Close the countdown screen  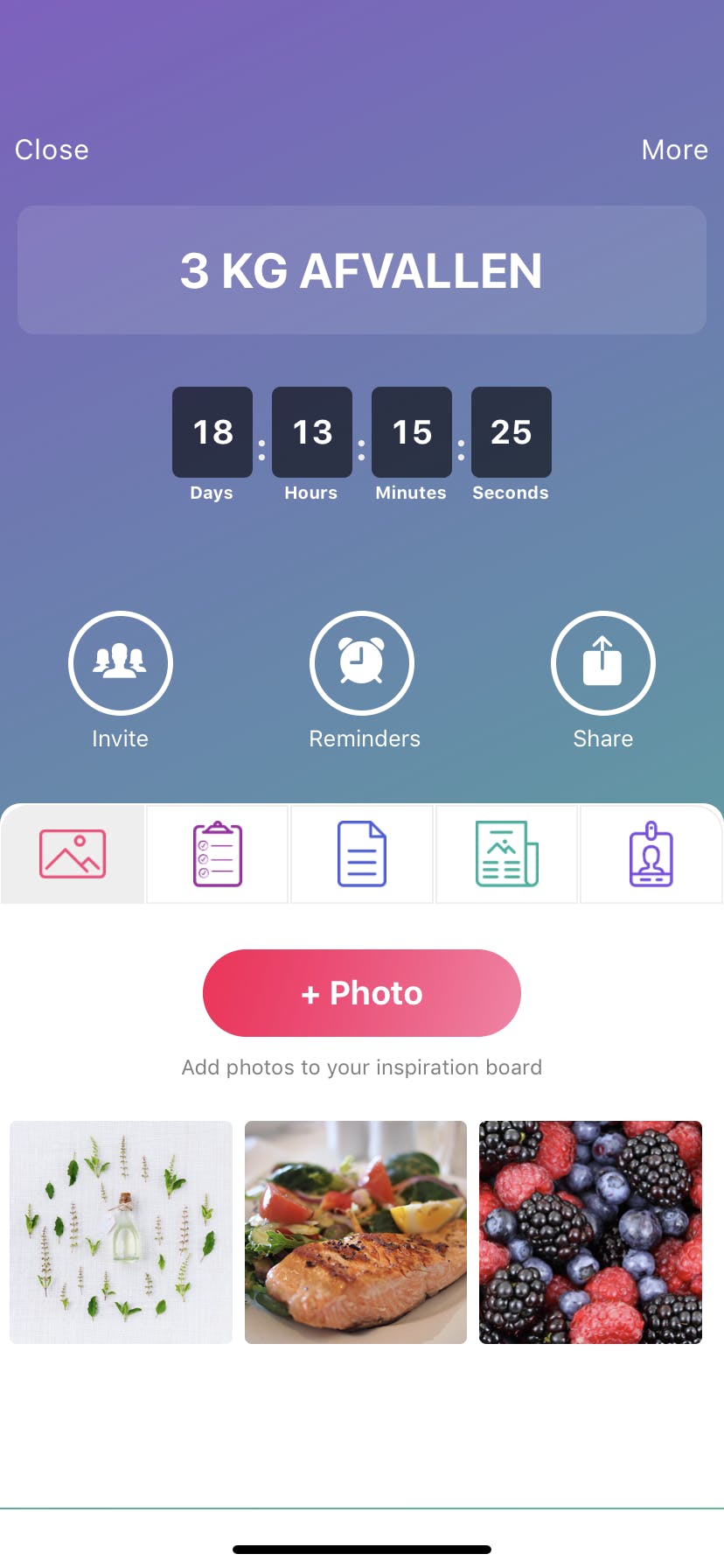coord(52,150)
